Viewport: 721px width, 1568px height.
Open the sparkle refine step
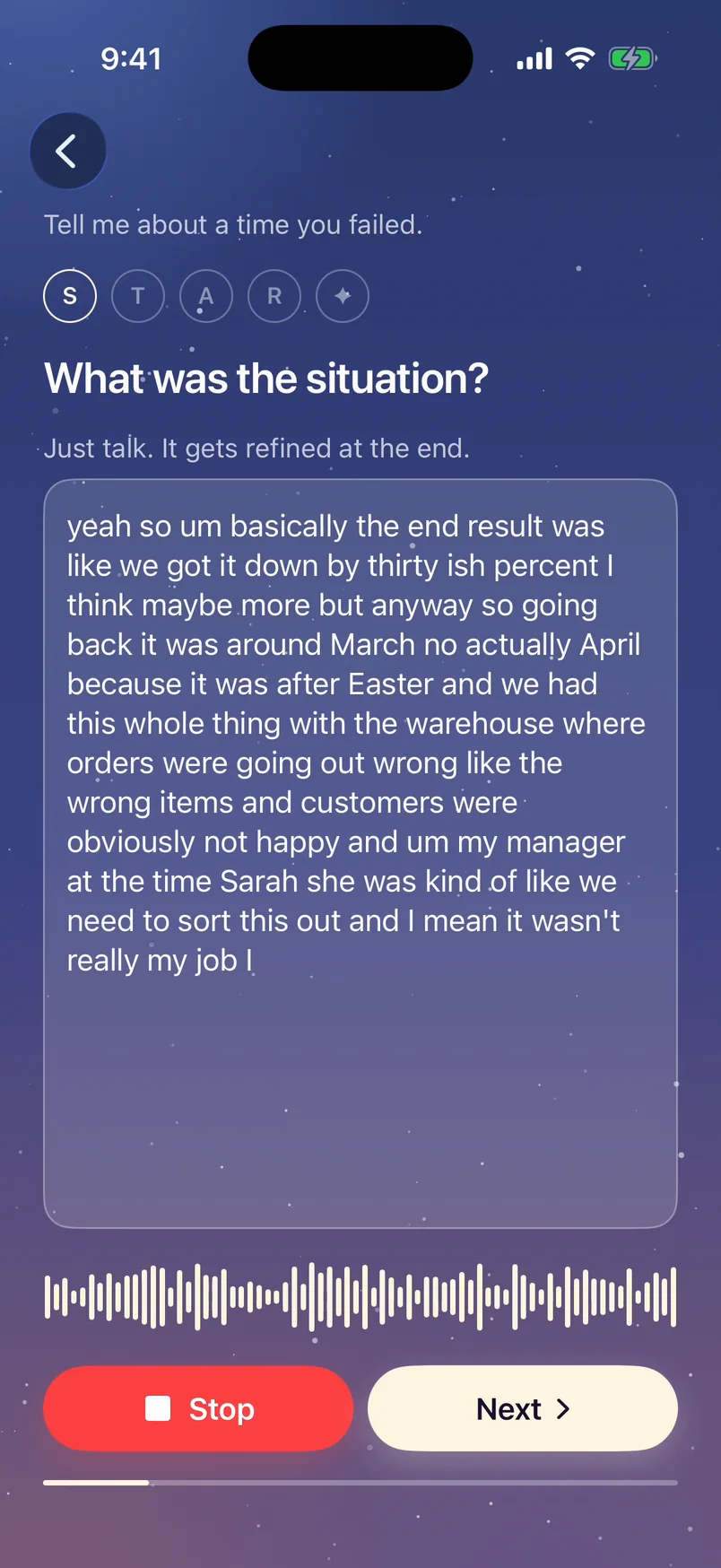[x=343, y=296]
